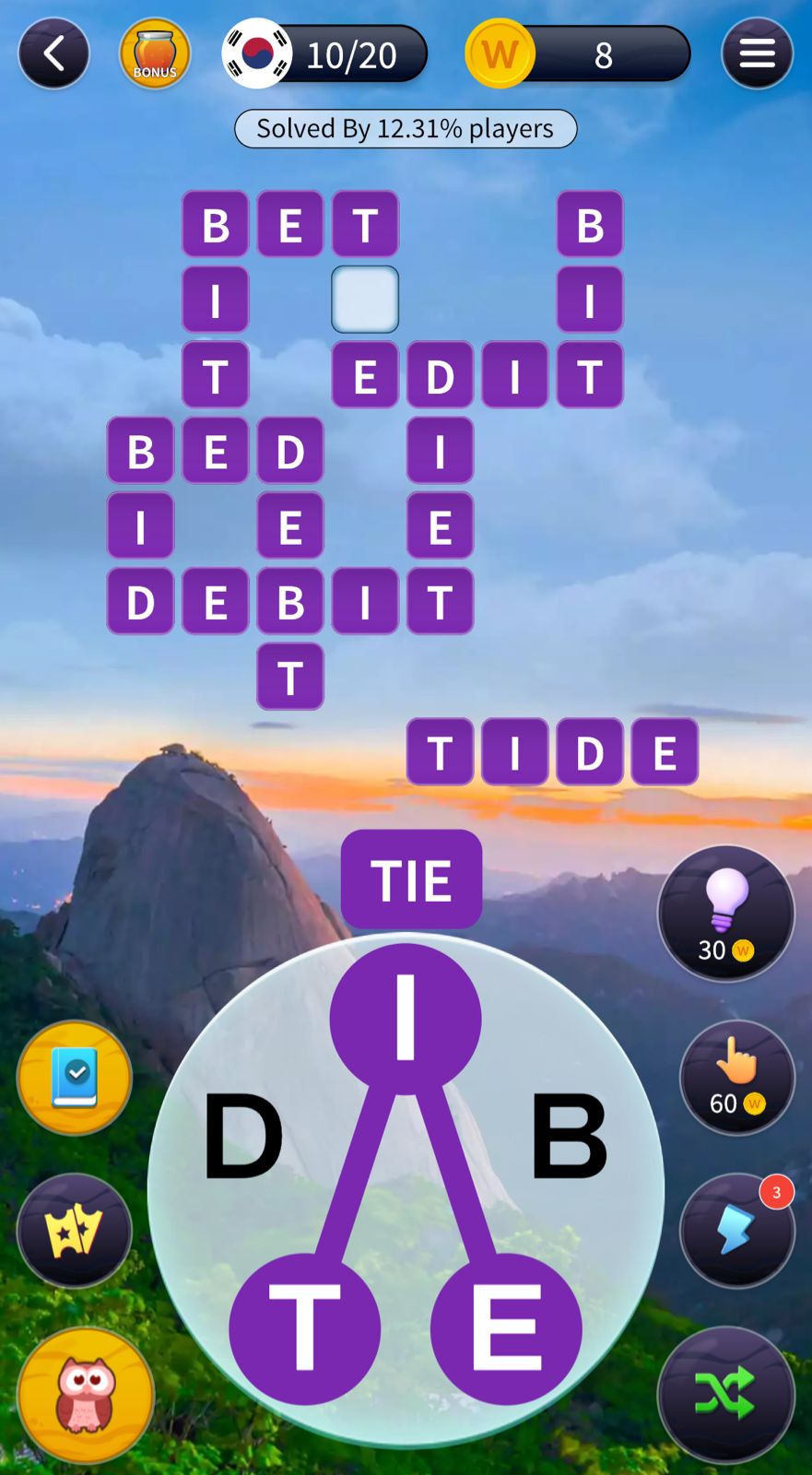Open the coin balance shop
Screen dimensions: 812x1475
[578, 54]
